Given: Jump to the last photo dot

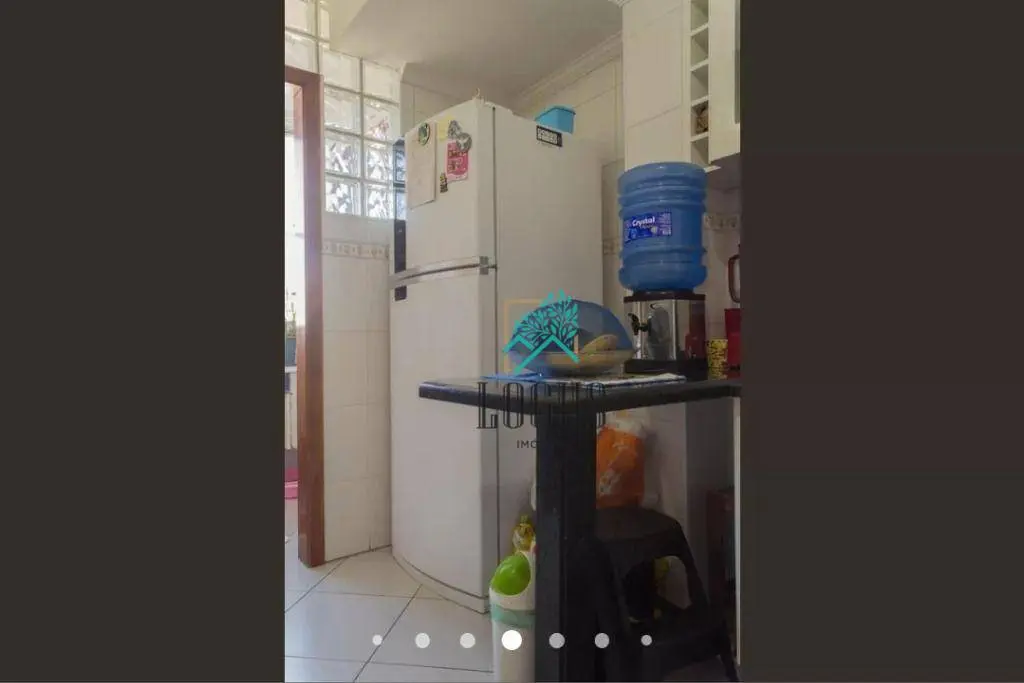Looking at the screenshot, I should (646, 640).
